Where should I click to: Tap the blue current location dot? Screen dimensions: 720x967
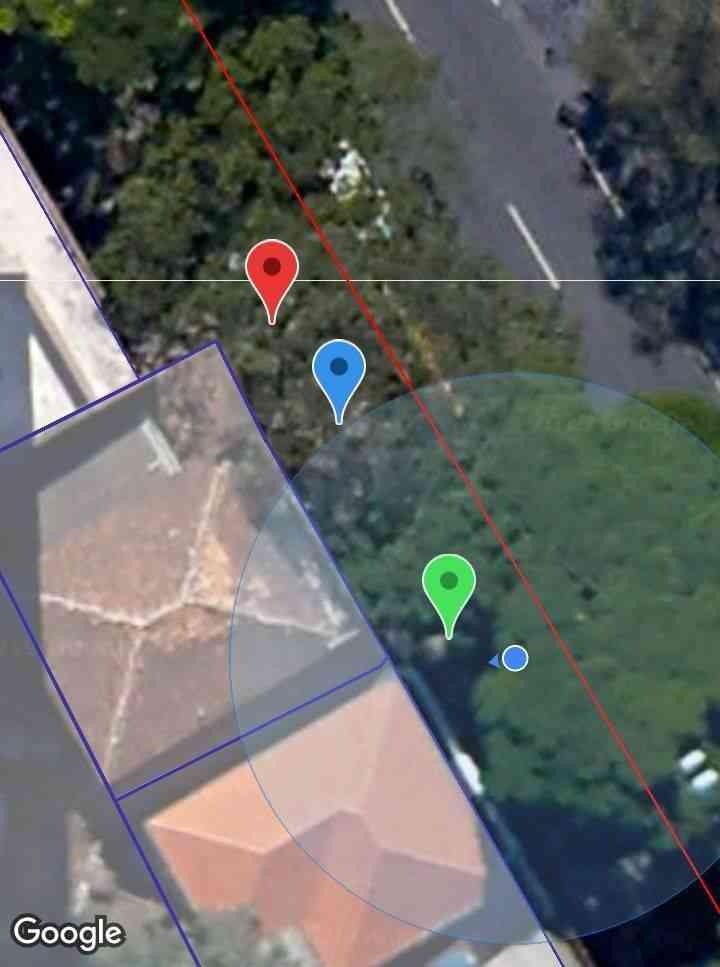[x=515, y=659]
